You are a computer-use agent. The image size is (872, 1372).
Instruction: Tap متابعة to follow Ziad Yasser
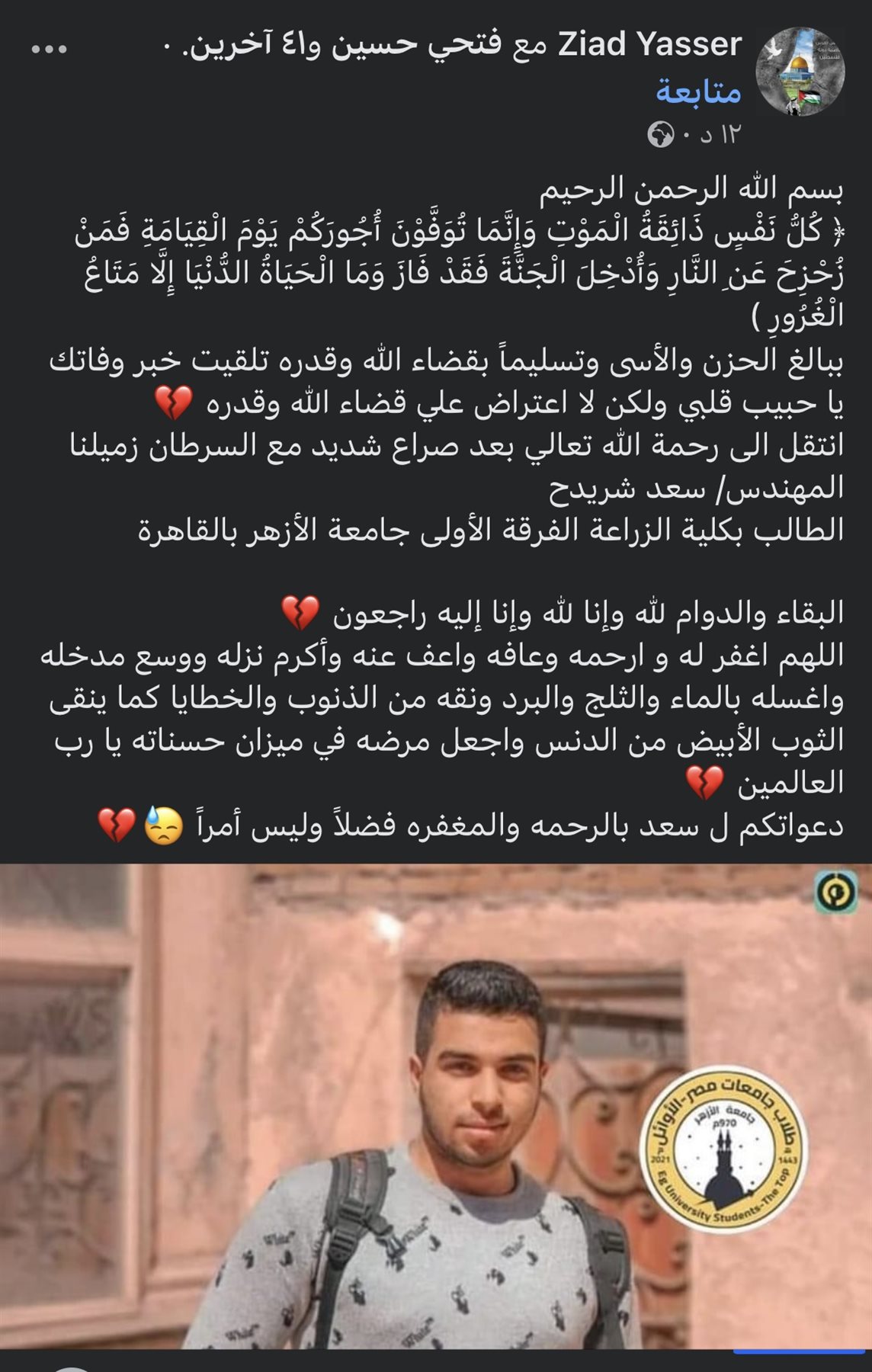click(698, 91)
